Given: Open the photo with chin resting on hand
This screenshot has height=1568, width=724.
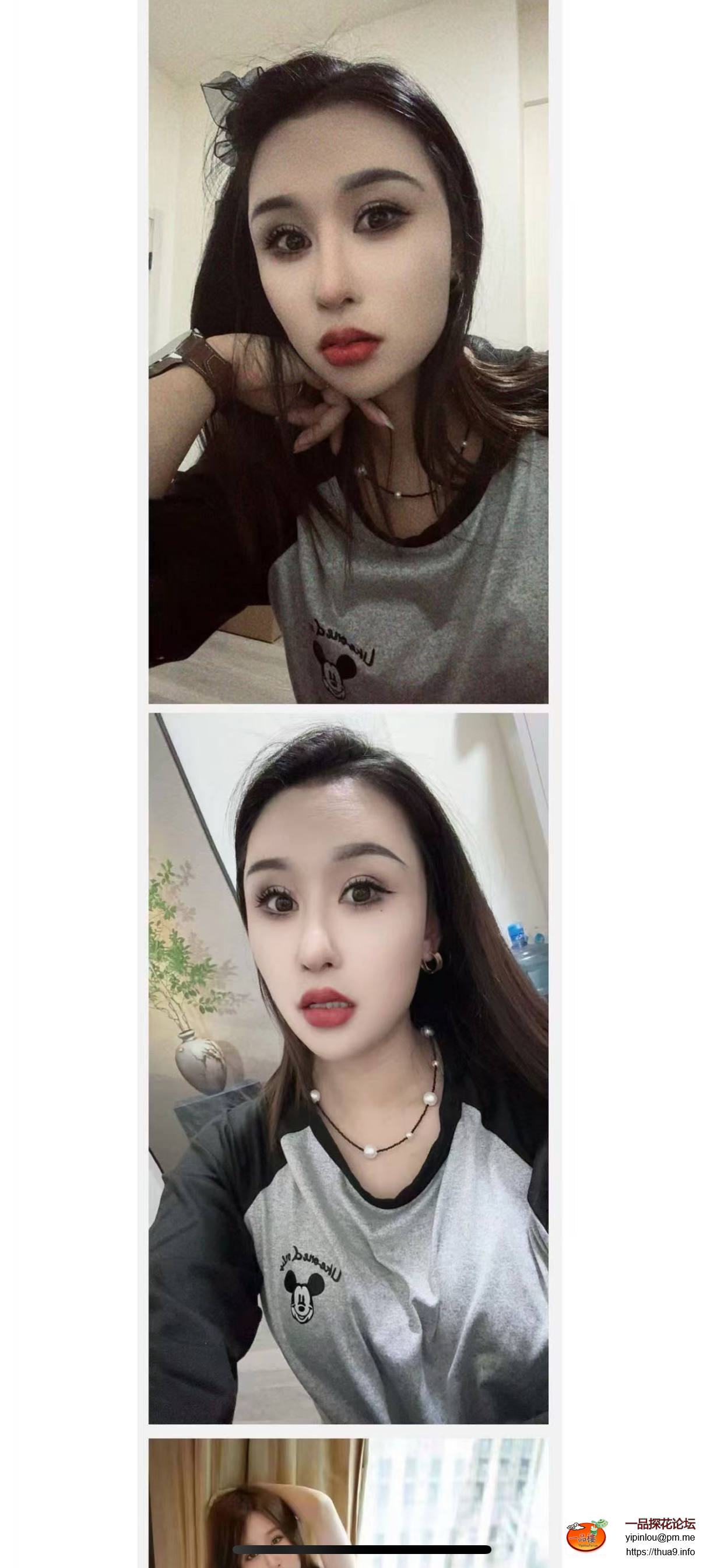Looking at the screenshot, I should 348,351.
